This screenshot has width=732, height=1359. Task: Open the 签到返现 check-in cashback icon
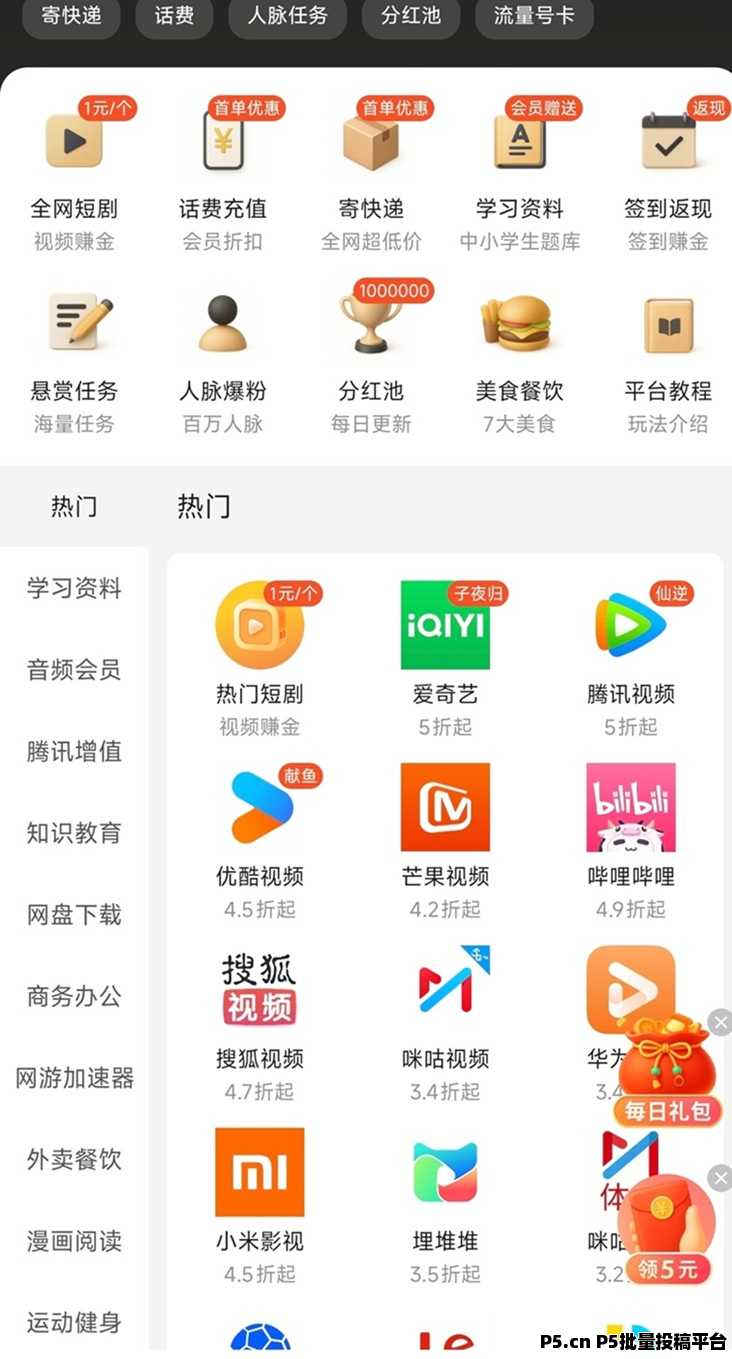click(668, 140)
